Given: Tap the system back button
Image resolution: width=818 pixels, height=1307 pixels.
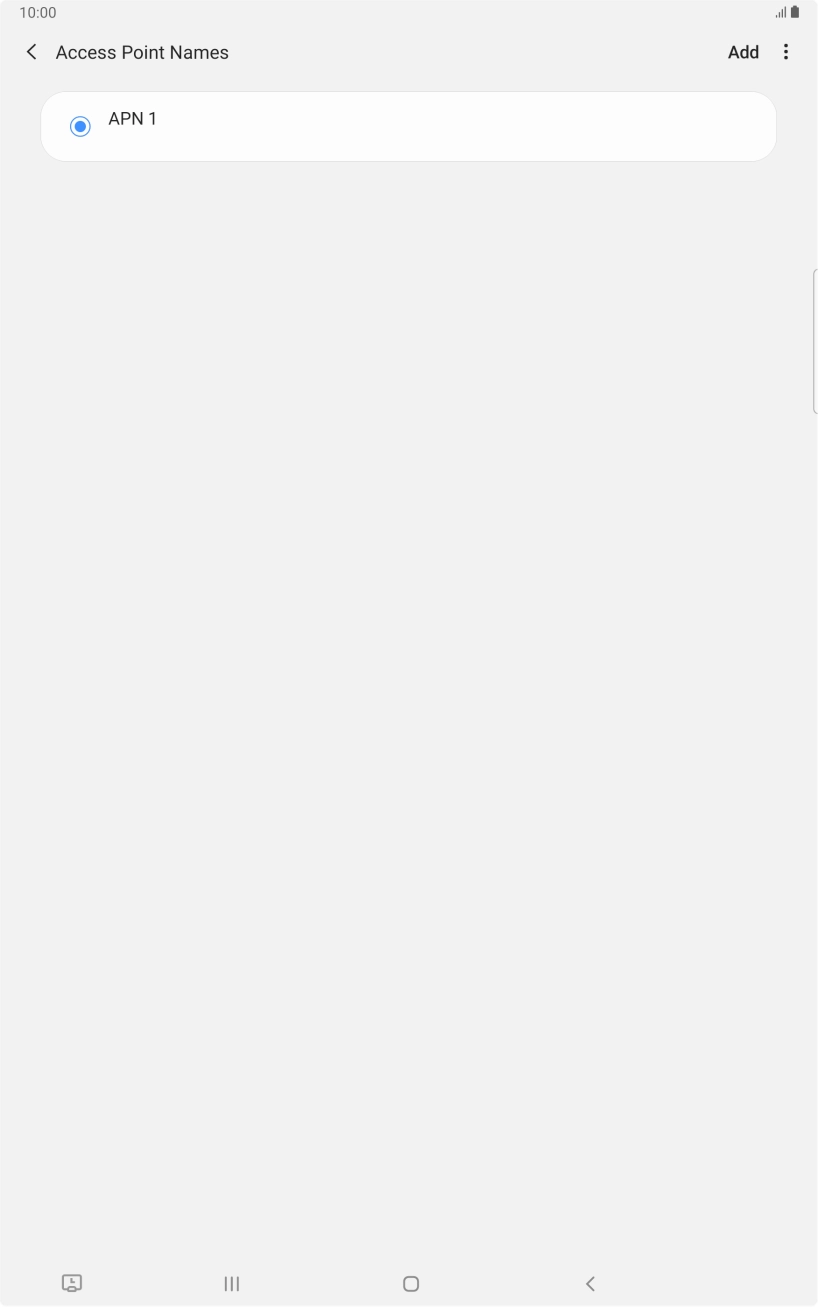Looking at the screenshot, I should tap(590, 1283).
